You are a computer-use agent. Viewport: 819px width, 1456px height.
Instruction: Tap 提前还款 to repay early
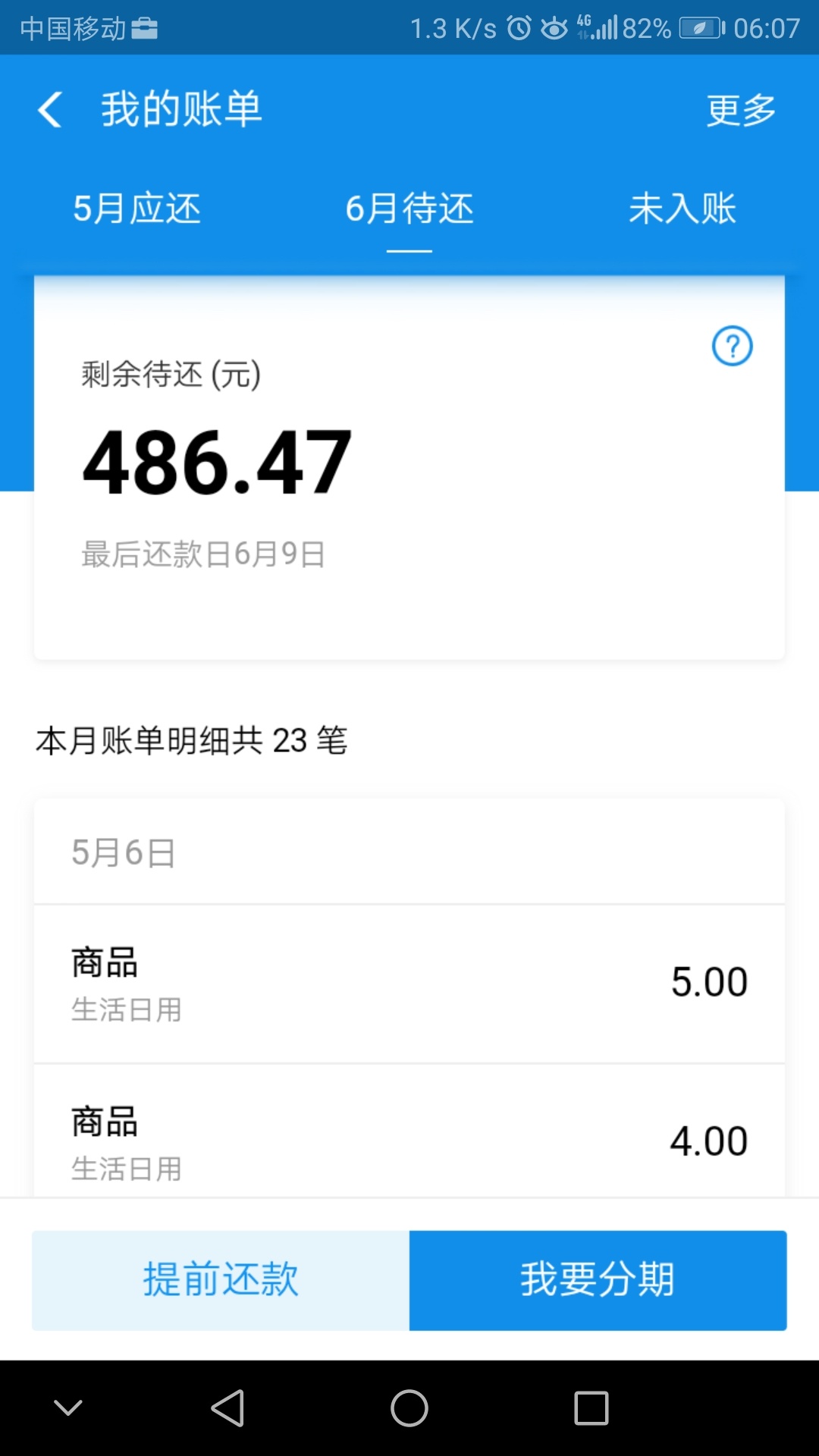221,1280
